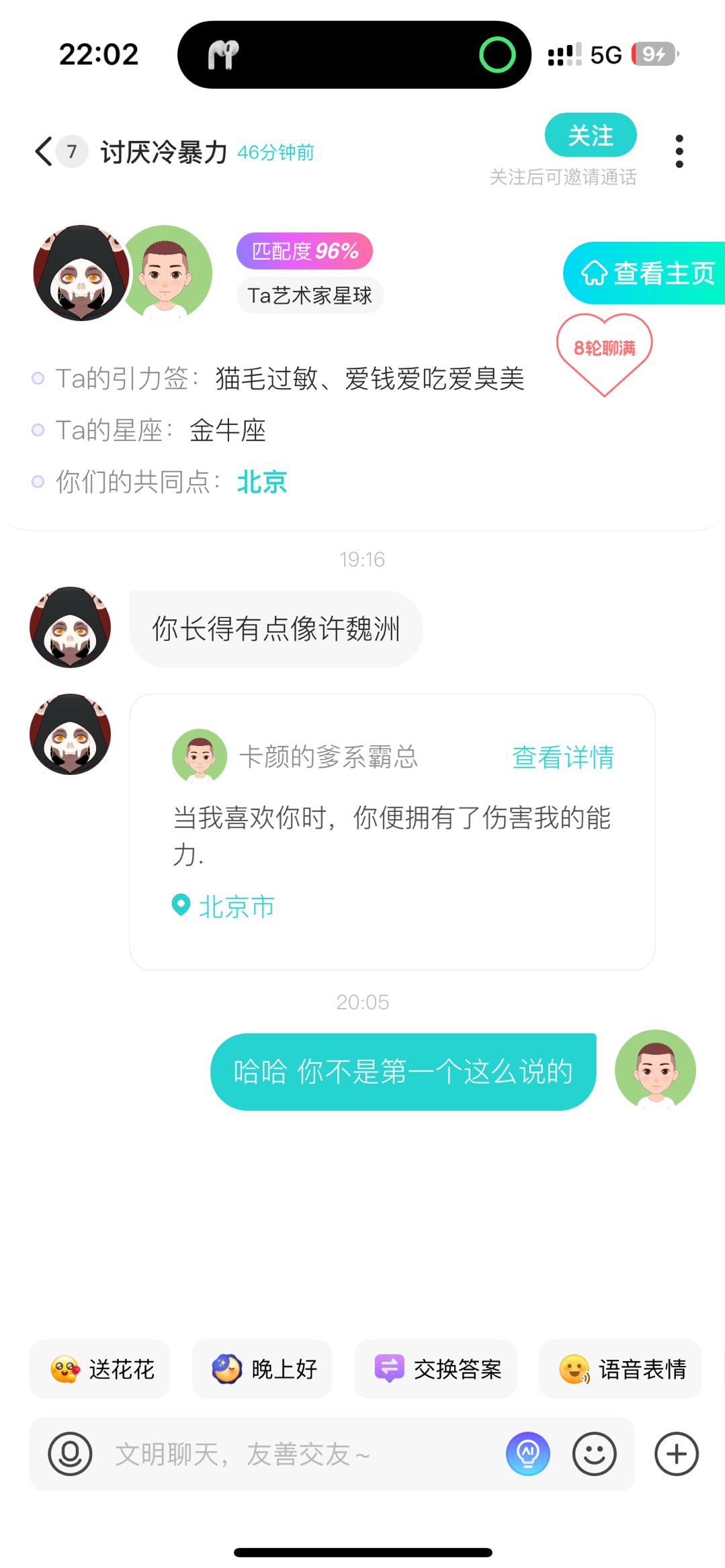This screenshot has height=1568, width=725.
Task: Focus the 文明聊天 message input field
Action: [296, 1454]
